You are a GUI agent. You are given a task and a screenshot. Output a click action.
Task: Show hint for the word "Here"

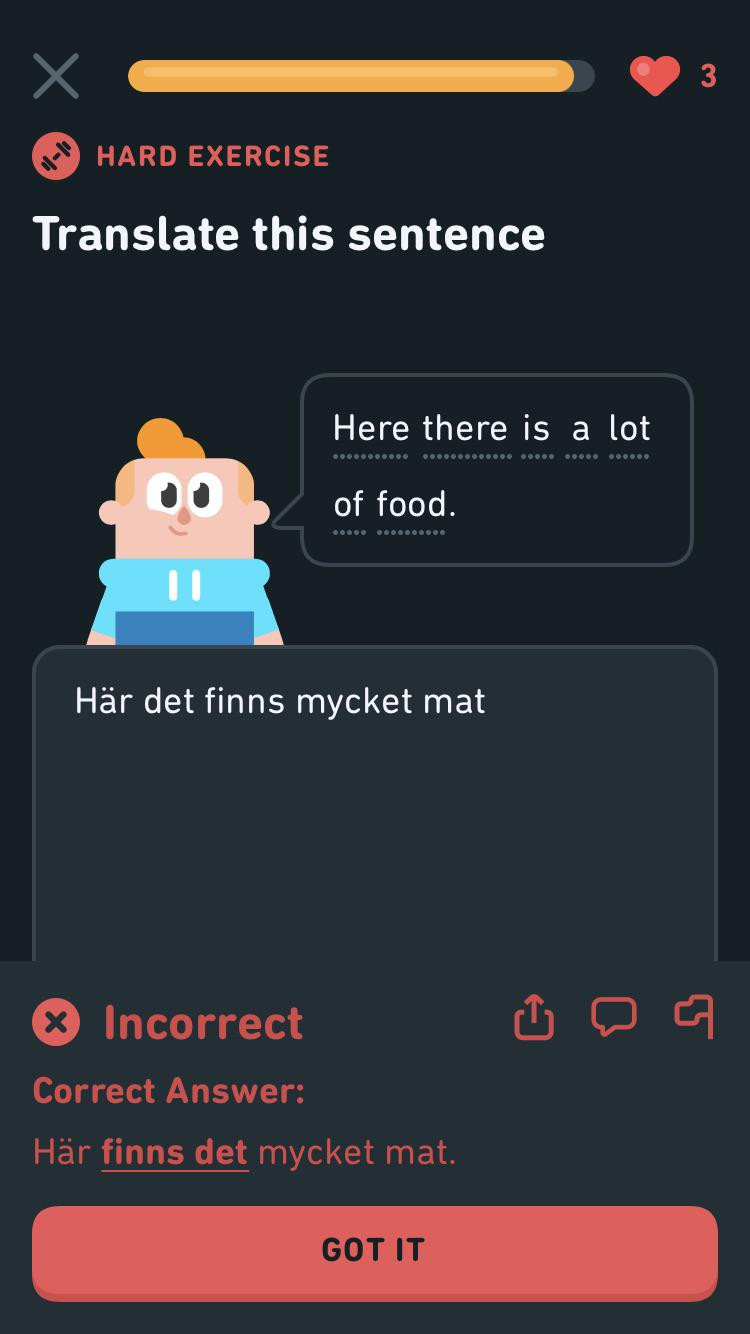(371, 429)
